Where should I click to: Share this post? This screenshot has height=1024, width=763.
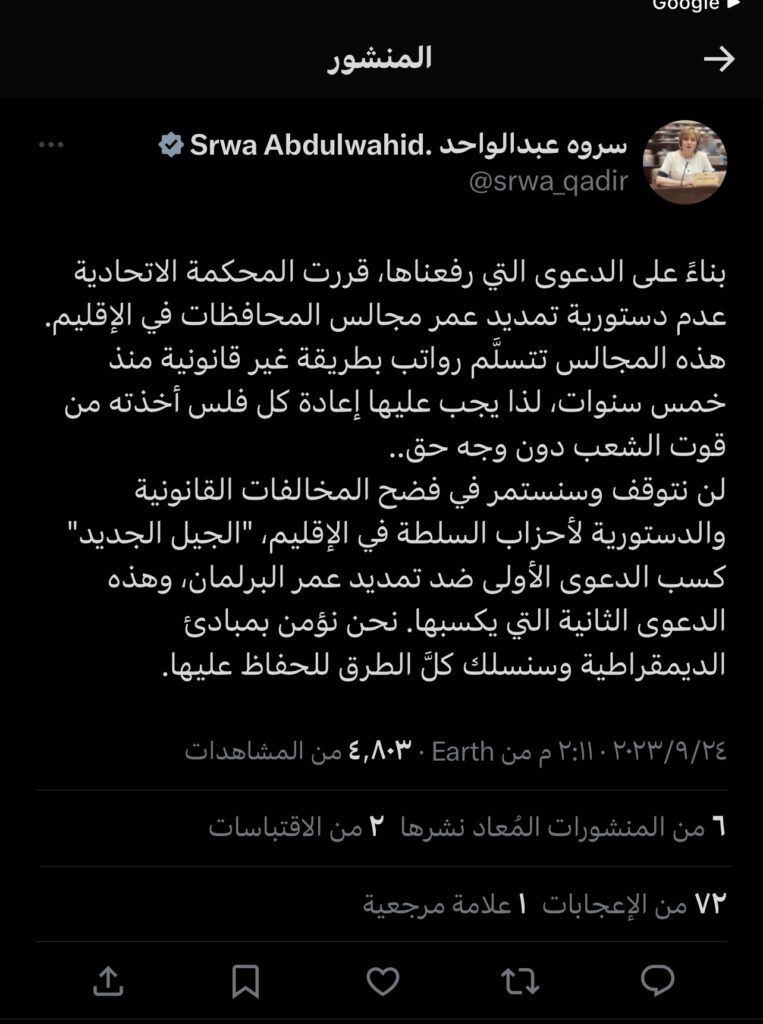tap(108, 981)
